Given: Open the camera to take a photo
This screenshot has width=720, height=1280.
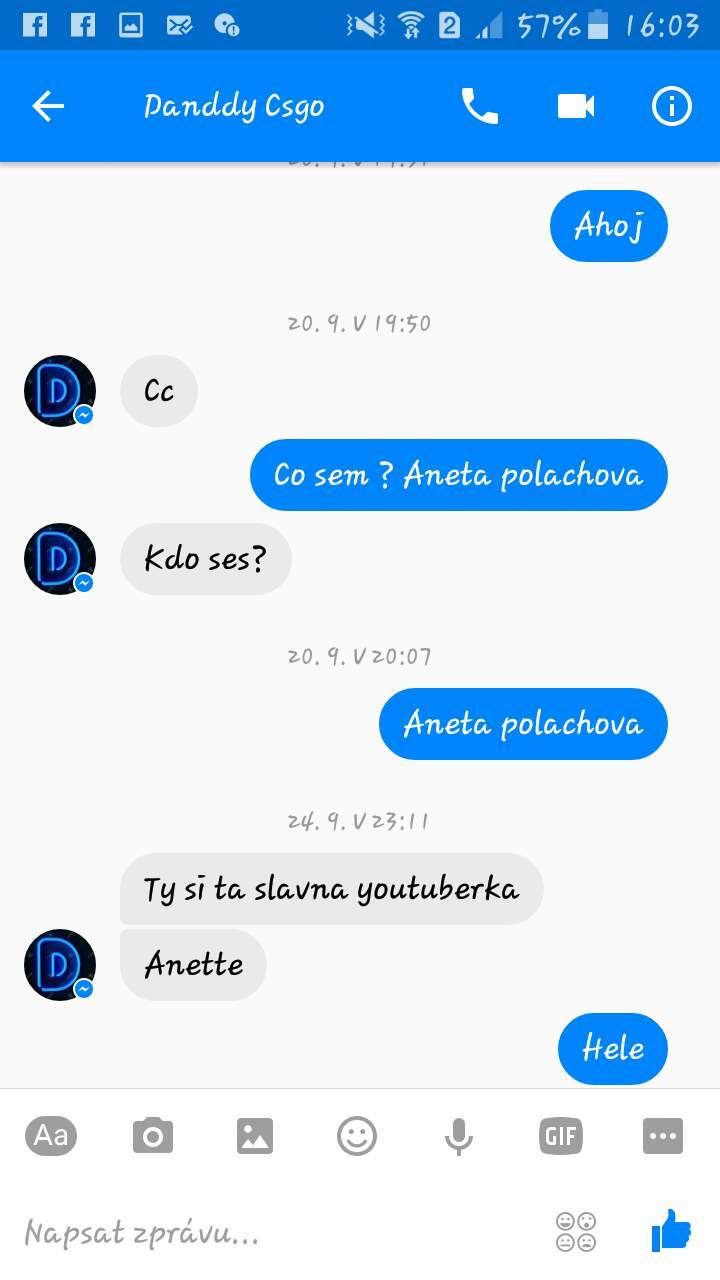Looking at the screenshot, I should [153, 1136].
